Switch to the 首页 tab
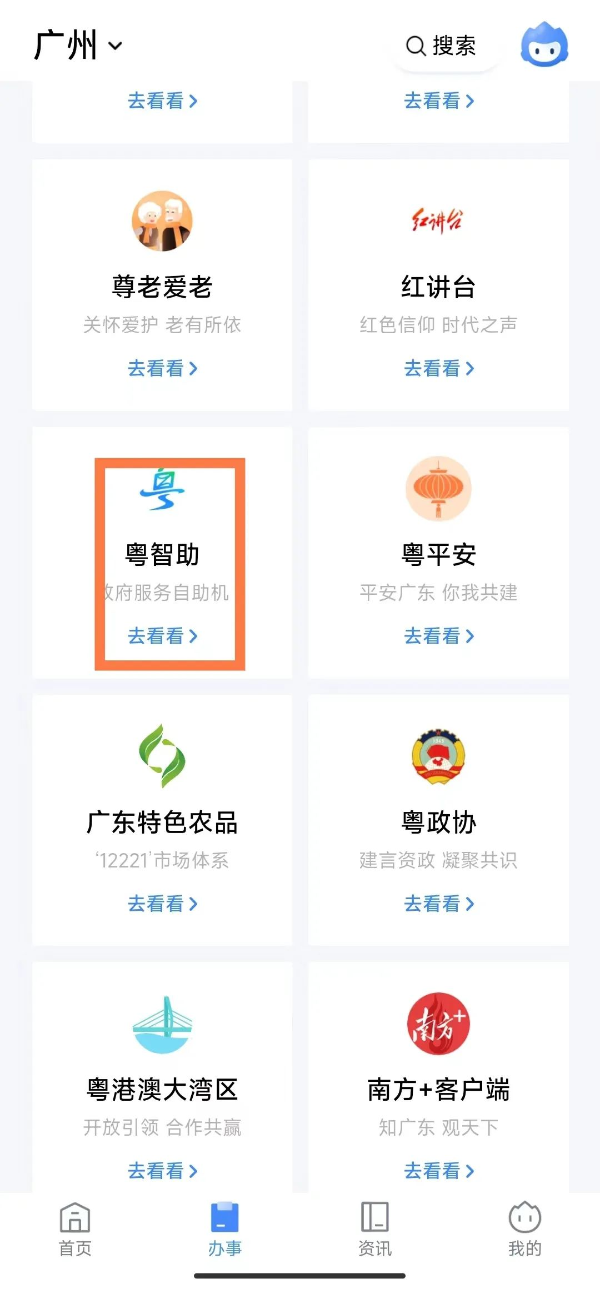The width and height of the screenshot is (600, 1289). 75,1229
